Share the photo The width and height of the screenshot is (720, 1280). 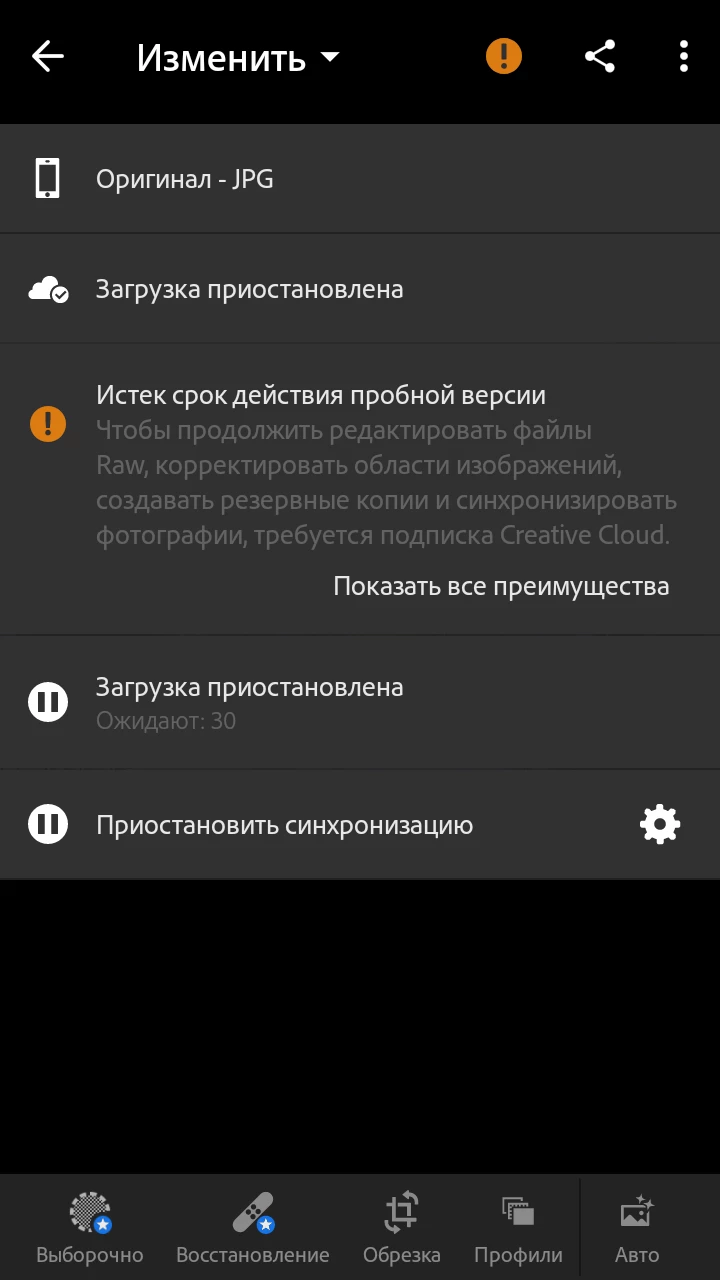point(600,56)
